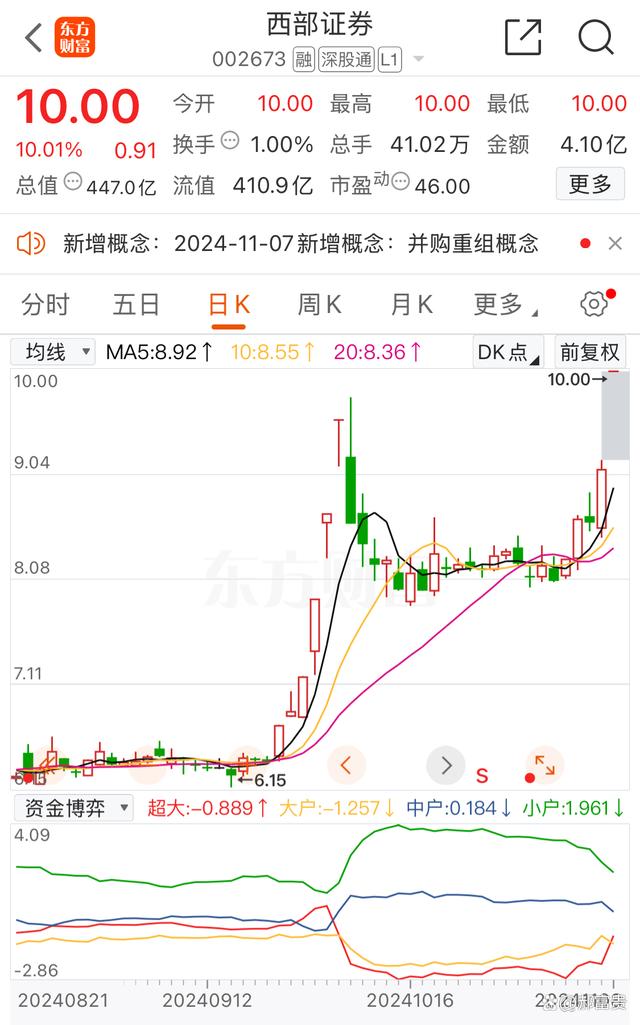Expand the stock info dropdown beside L1
The image size is (640, 1025).
419,59
